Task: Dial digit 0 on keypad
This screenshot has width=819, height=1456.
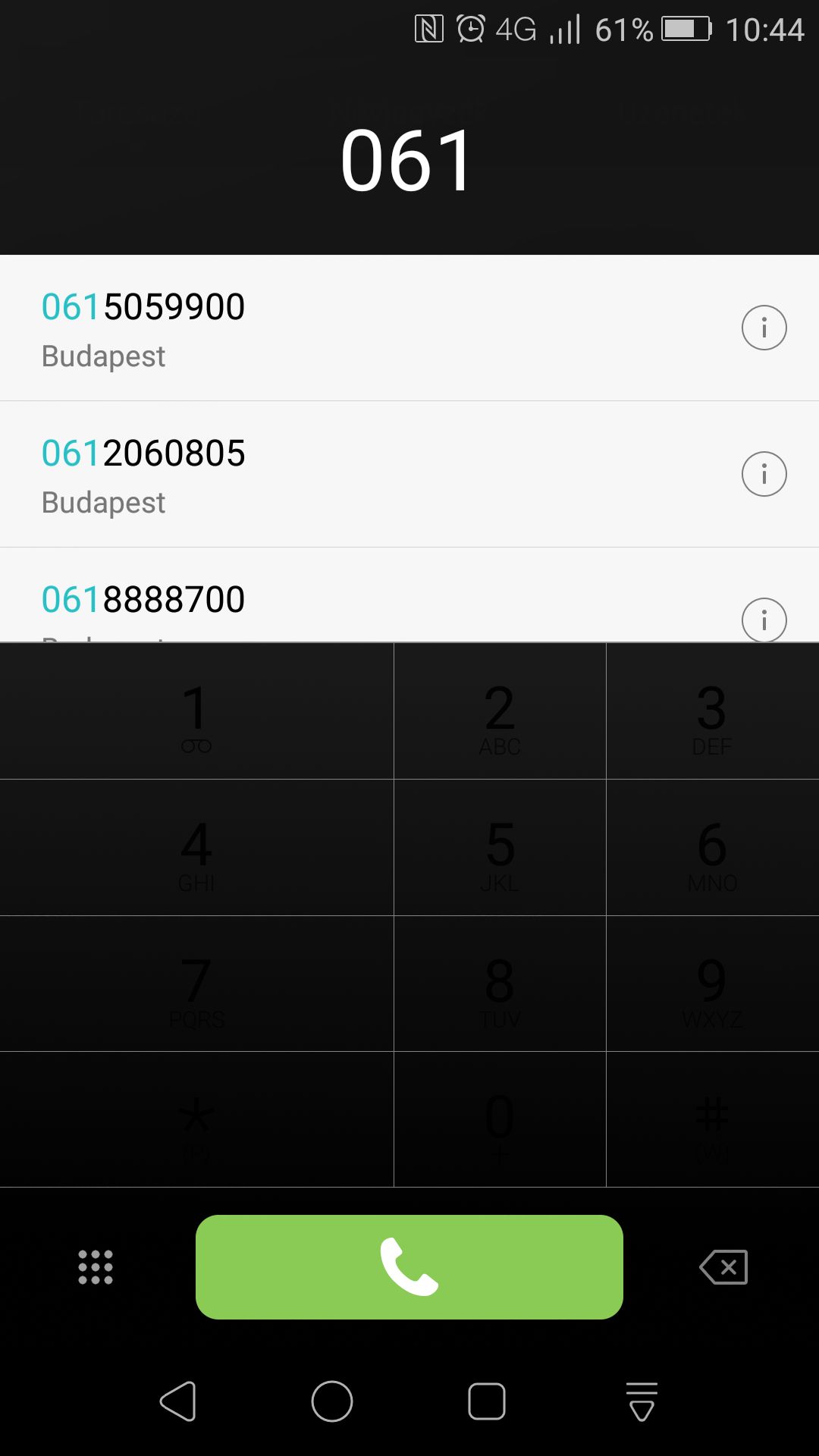Action: (500, 1119)
